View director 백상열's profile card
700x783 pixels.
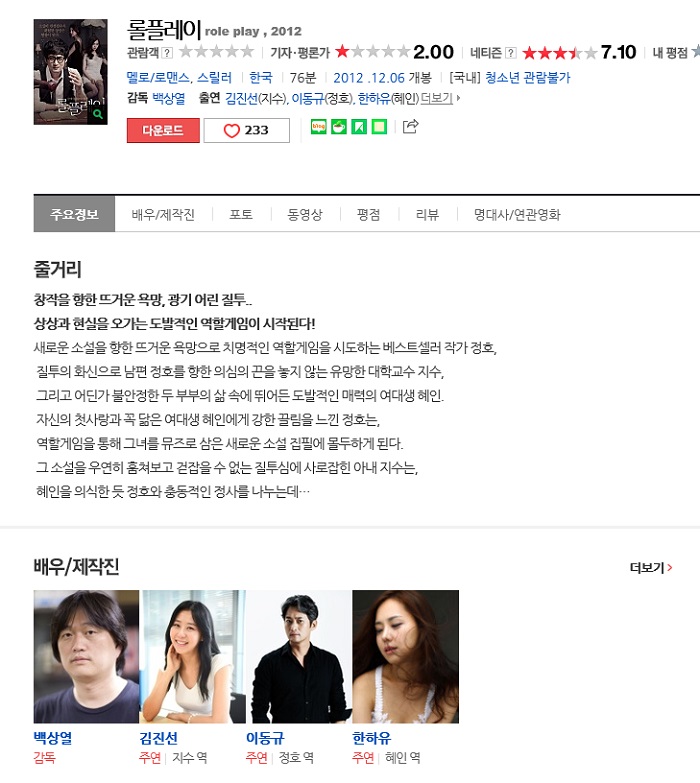(86, 656)
